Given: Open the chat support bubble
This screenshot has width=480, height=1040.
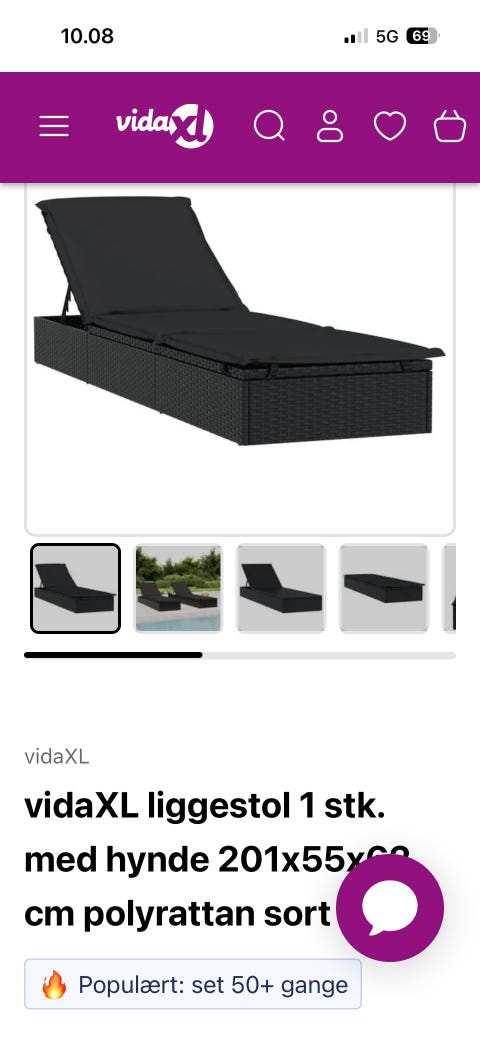Looking at the screenshot, I should 390,907.
